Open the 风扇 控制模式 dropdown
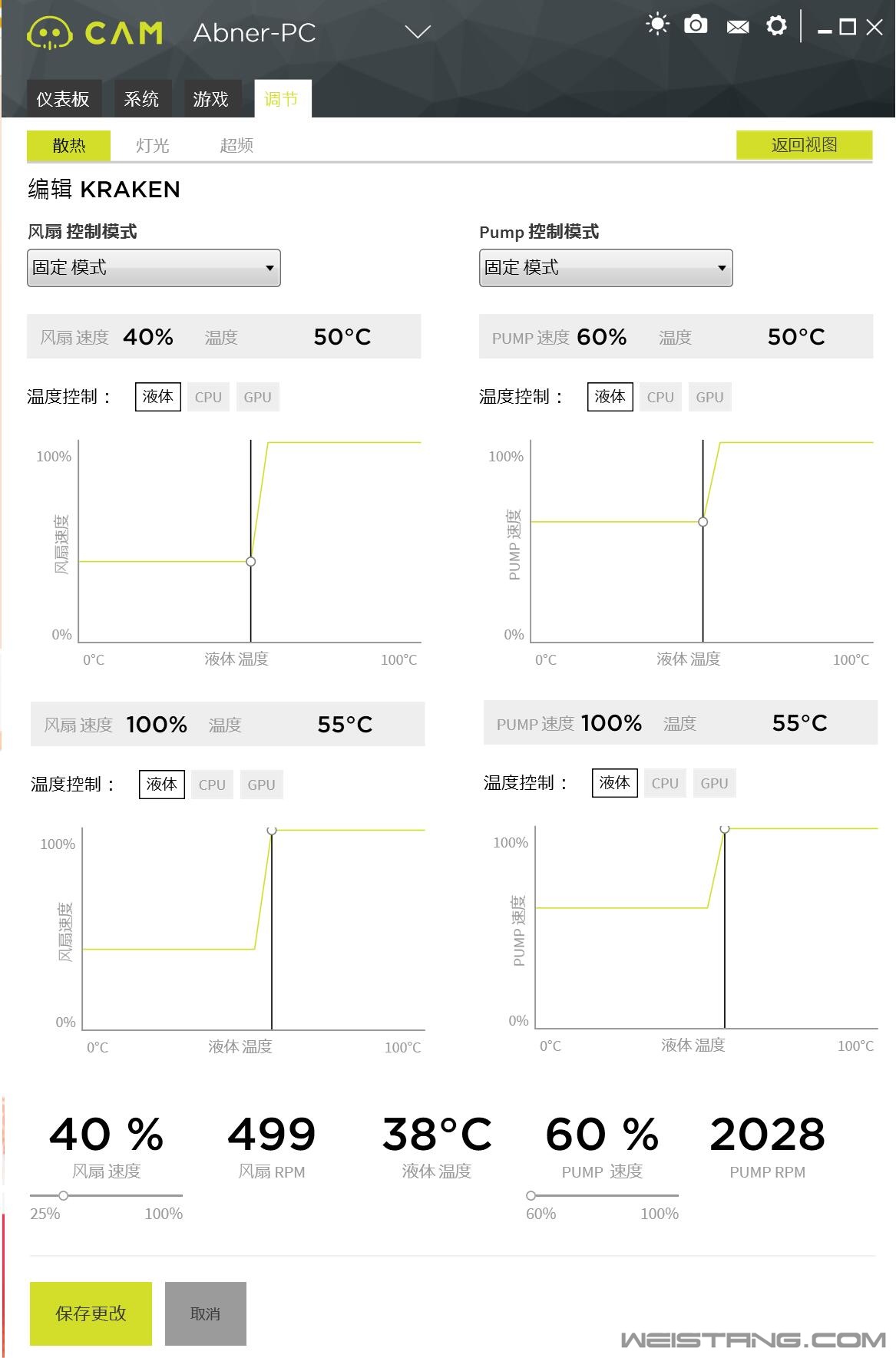Image resolution: width=896 pixels, height=1358 pixels. (154, 268)
